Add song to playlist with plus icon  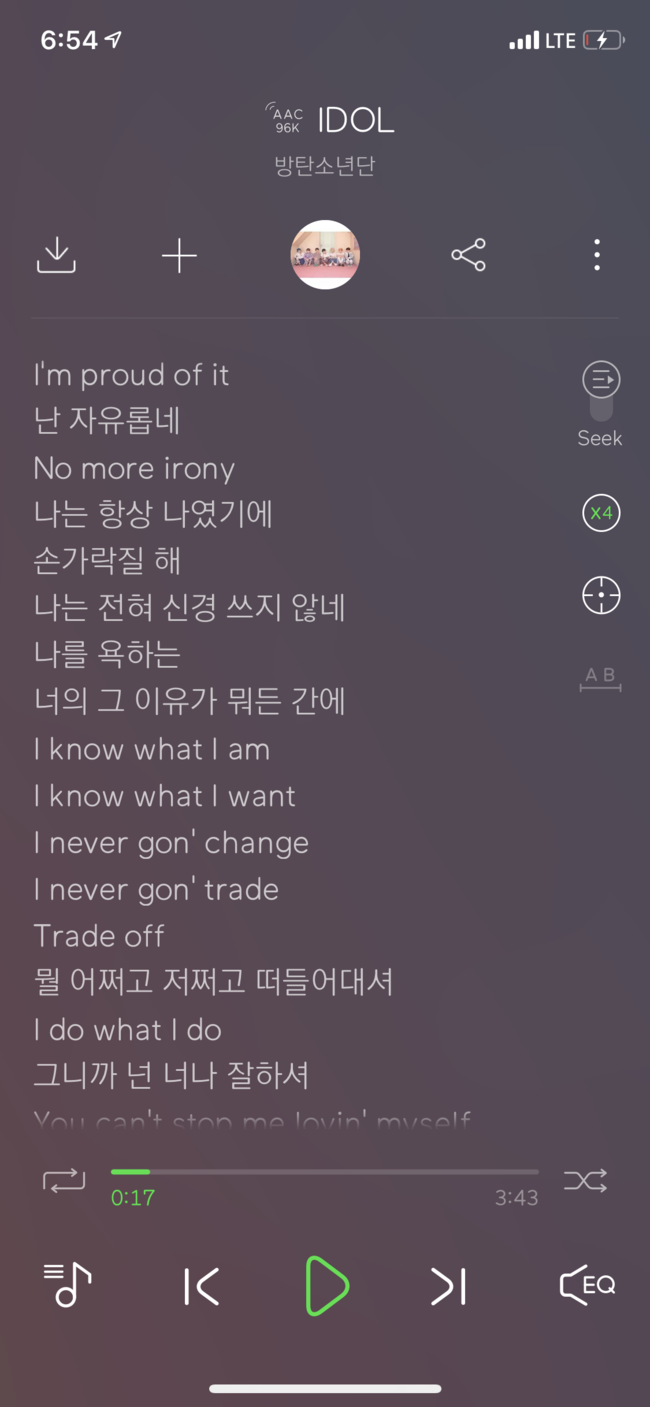pos(179,257)
